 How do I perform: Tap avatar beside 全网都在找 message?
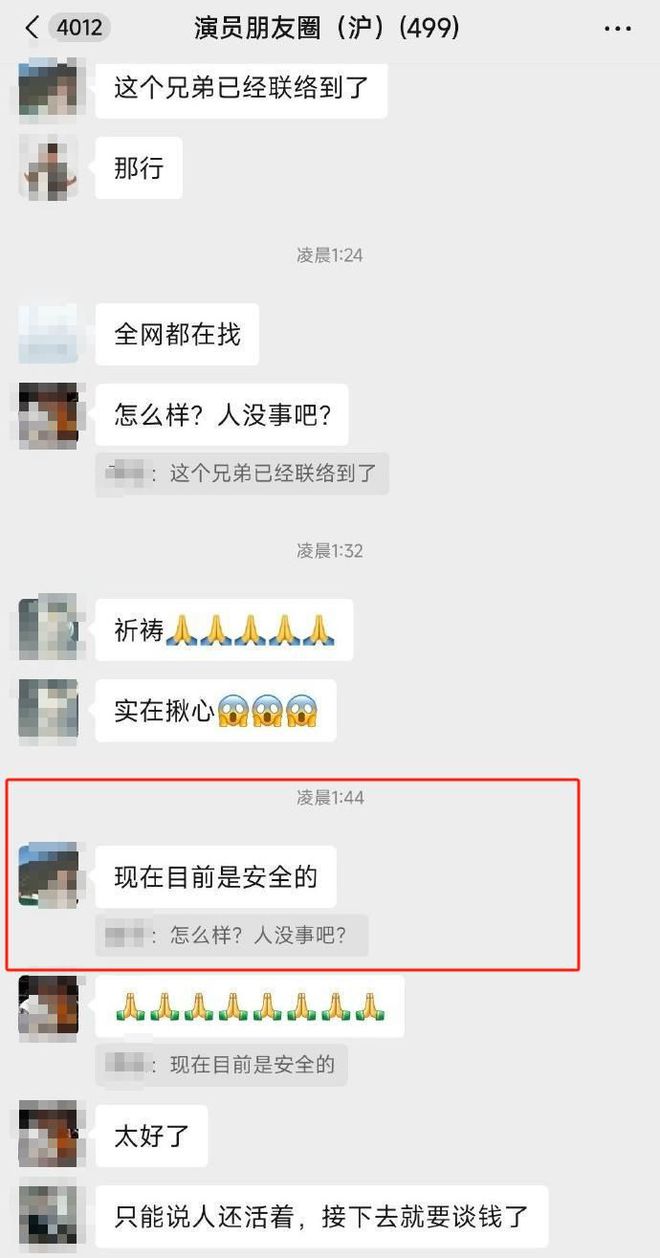49,334
